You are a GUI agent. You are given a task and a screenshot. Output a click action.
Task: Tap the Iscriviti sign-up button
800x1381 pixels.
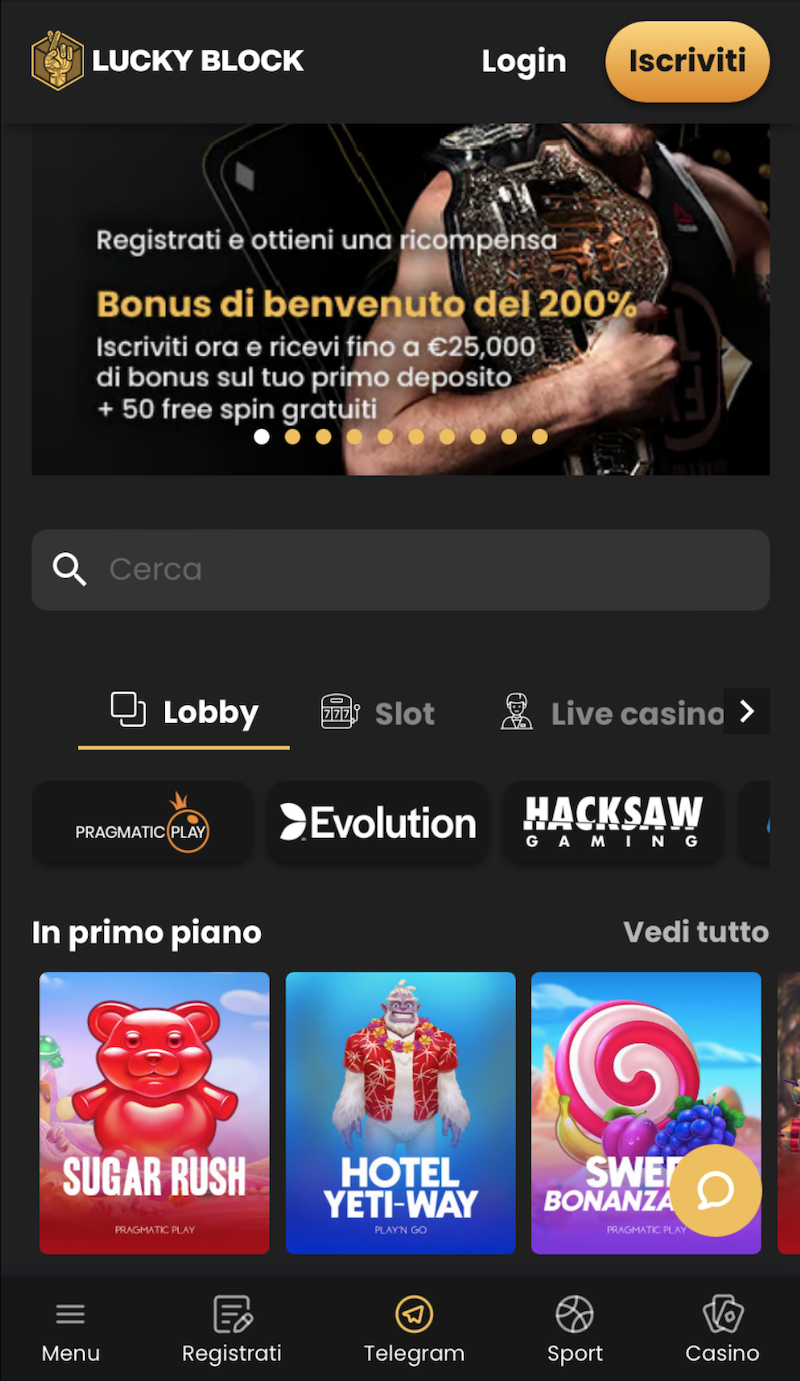point(687,61)
